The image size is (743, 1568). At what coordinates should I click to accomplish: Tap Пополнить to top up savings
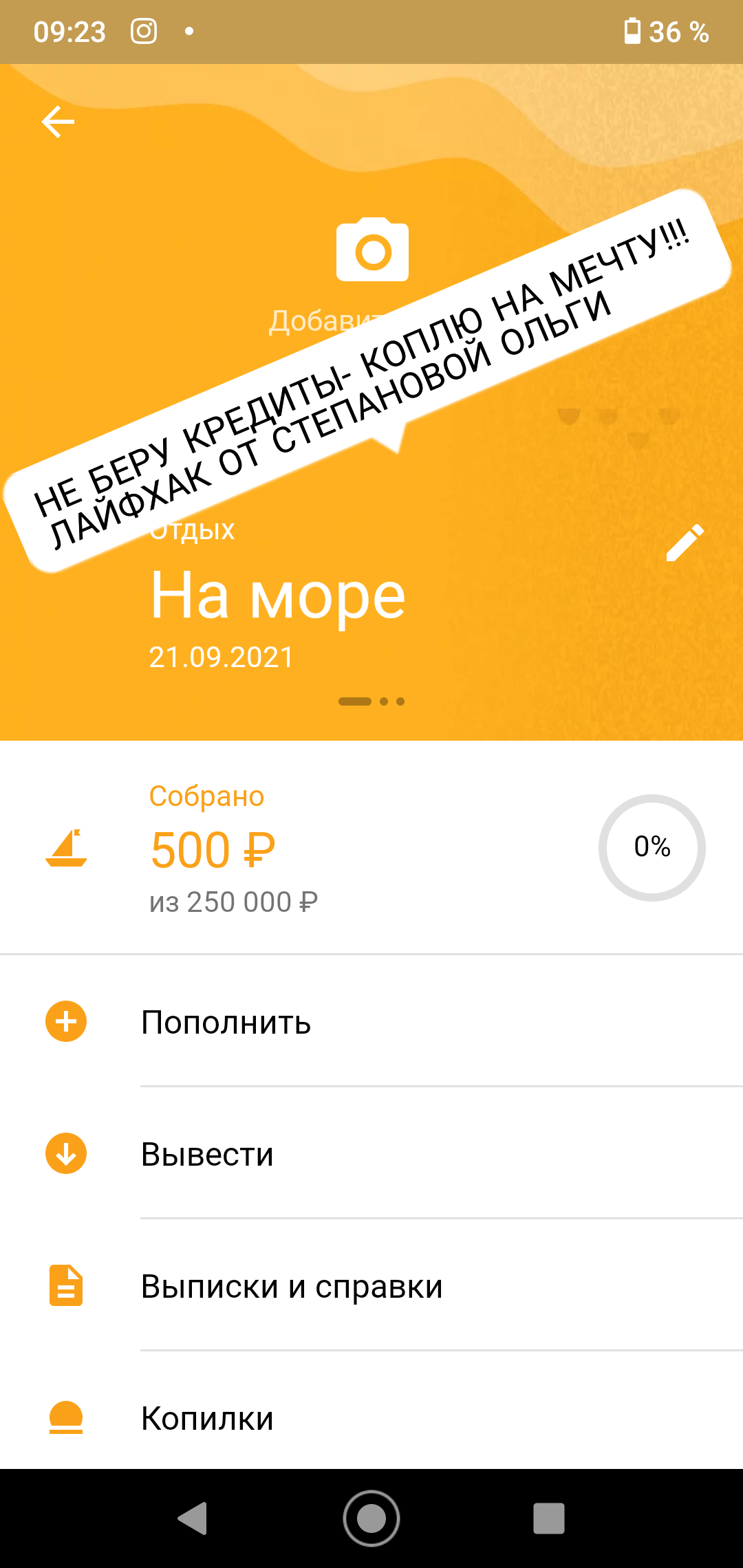[x=226, y=1022]
